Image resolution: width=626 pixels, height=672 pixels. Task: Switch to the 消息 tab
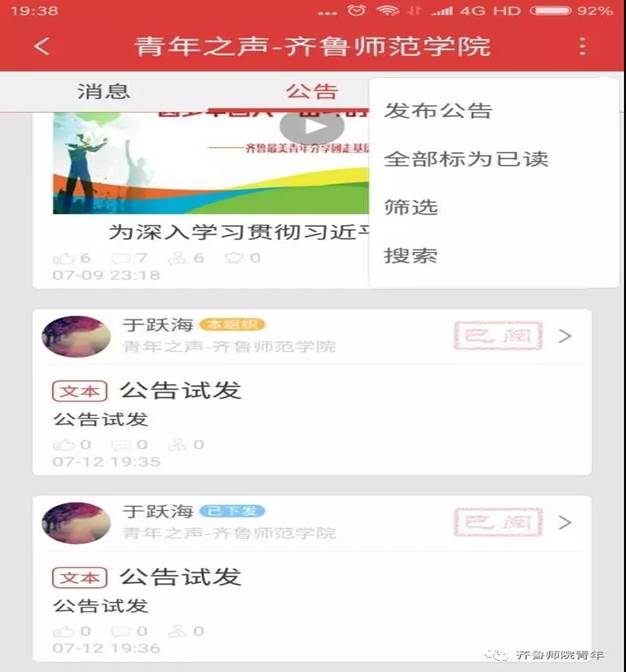(104, 92)
